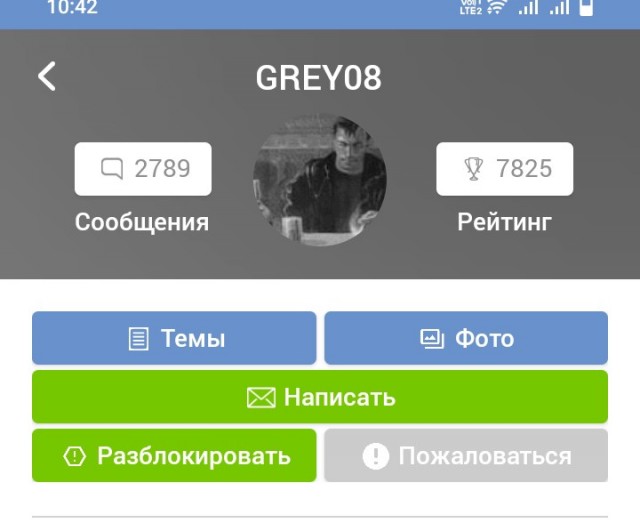This screenshot has width=640, height=531.
Task: Open GREY08's Темы list
Action: 174,339
